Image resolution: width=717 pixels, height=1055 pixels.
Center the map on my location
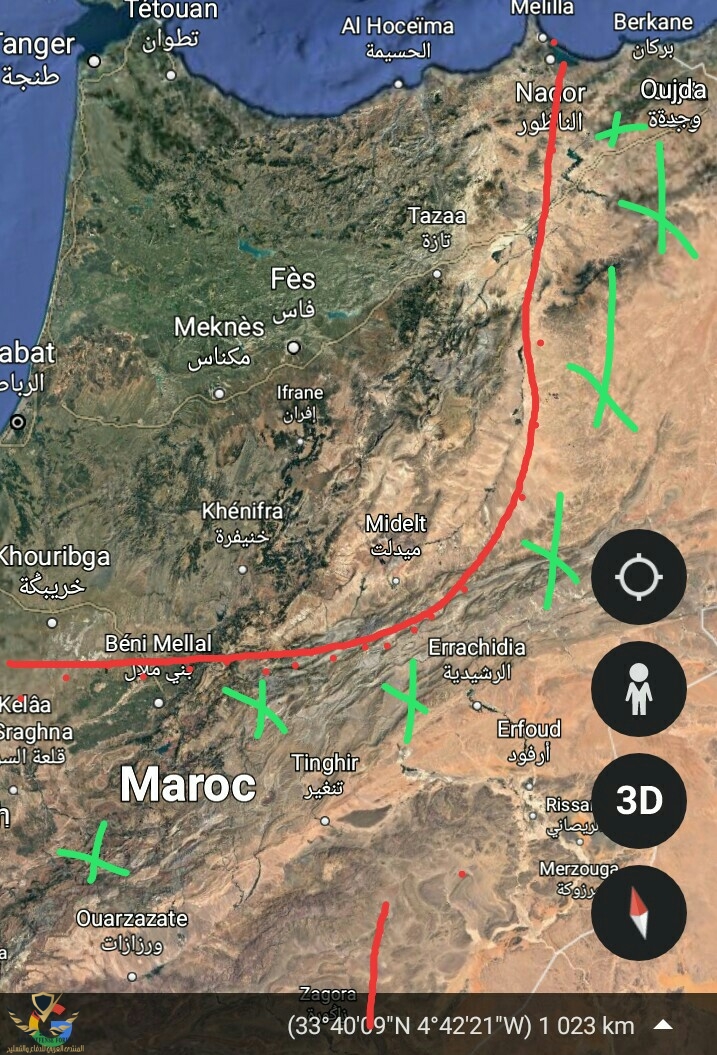638,578
